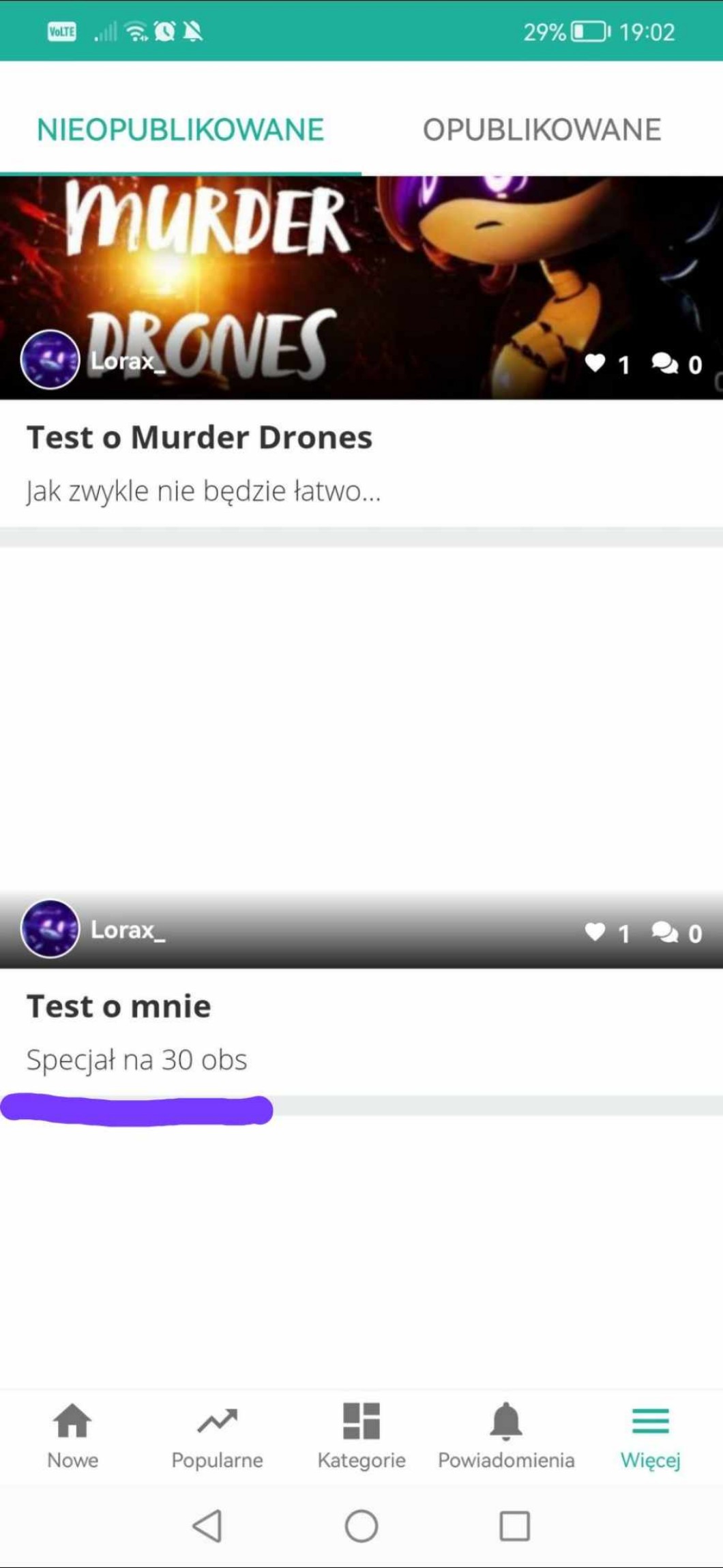Open Powiadomienia notifications

pos(506,1436)
